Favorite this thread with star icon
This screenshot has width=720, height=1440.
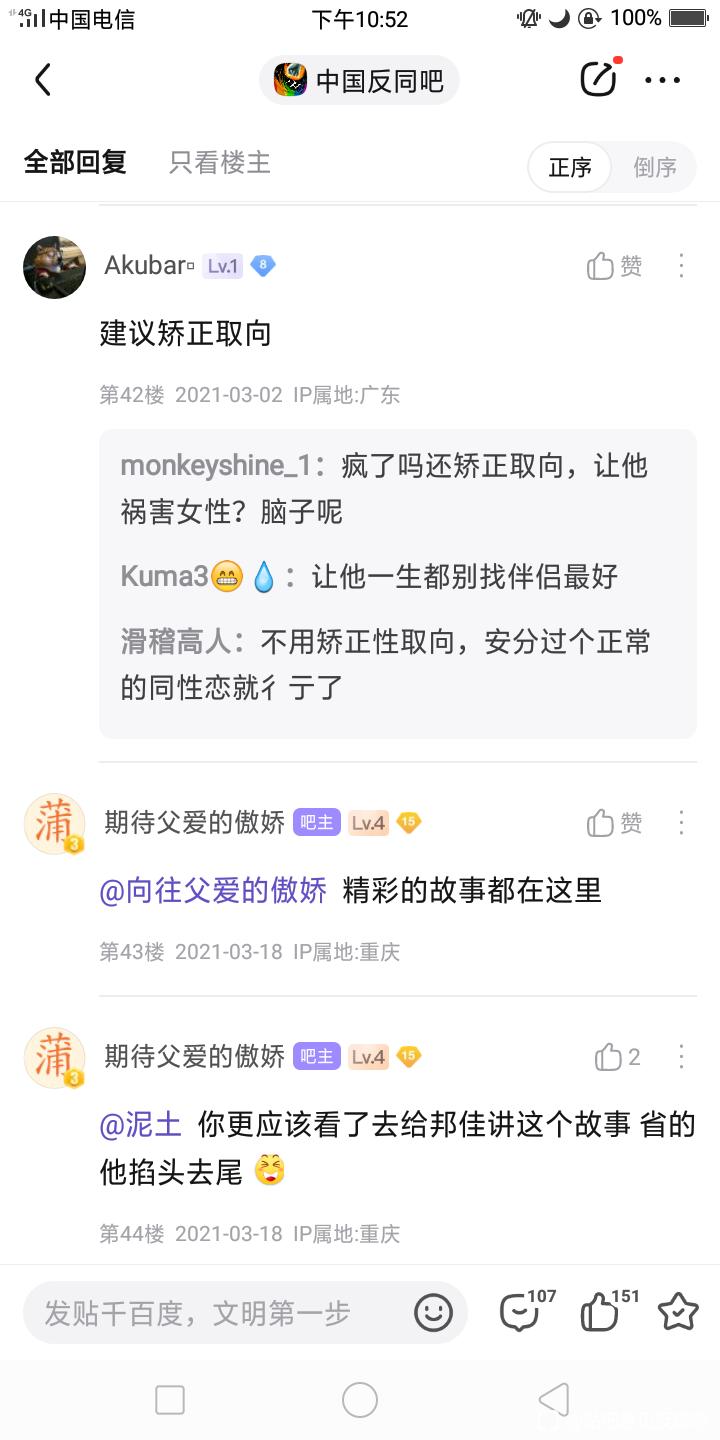pyautogui.click(x=677, y=1312)
